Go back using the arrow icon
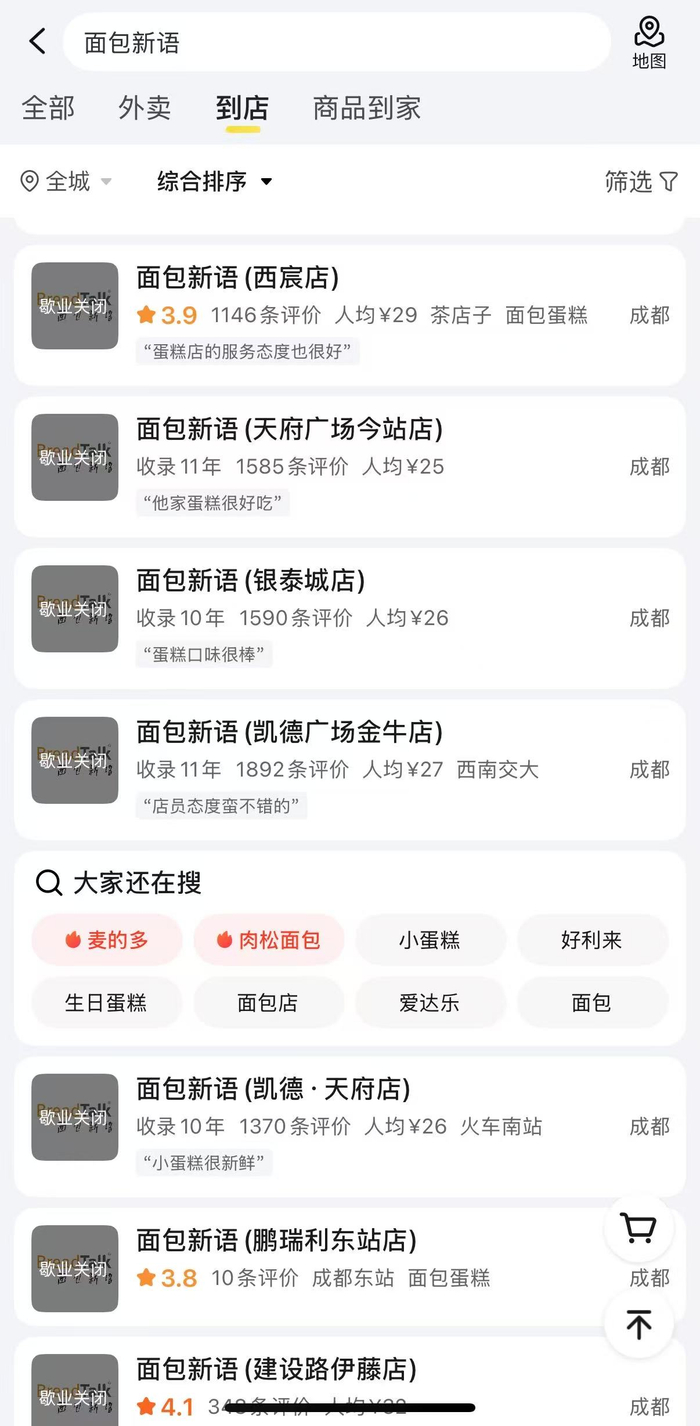Screen dimensions: 700x1426 (37, 42)
